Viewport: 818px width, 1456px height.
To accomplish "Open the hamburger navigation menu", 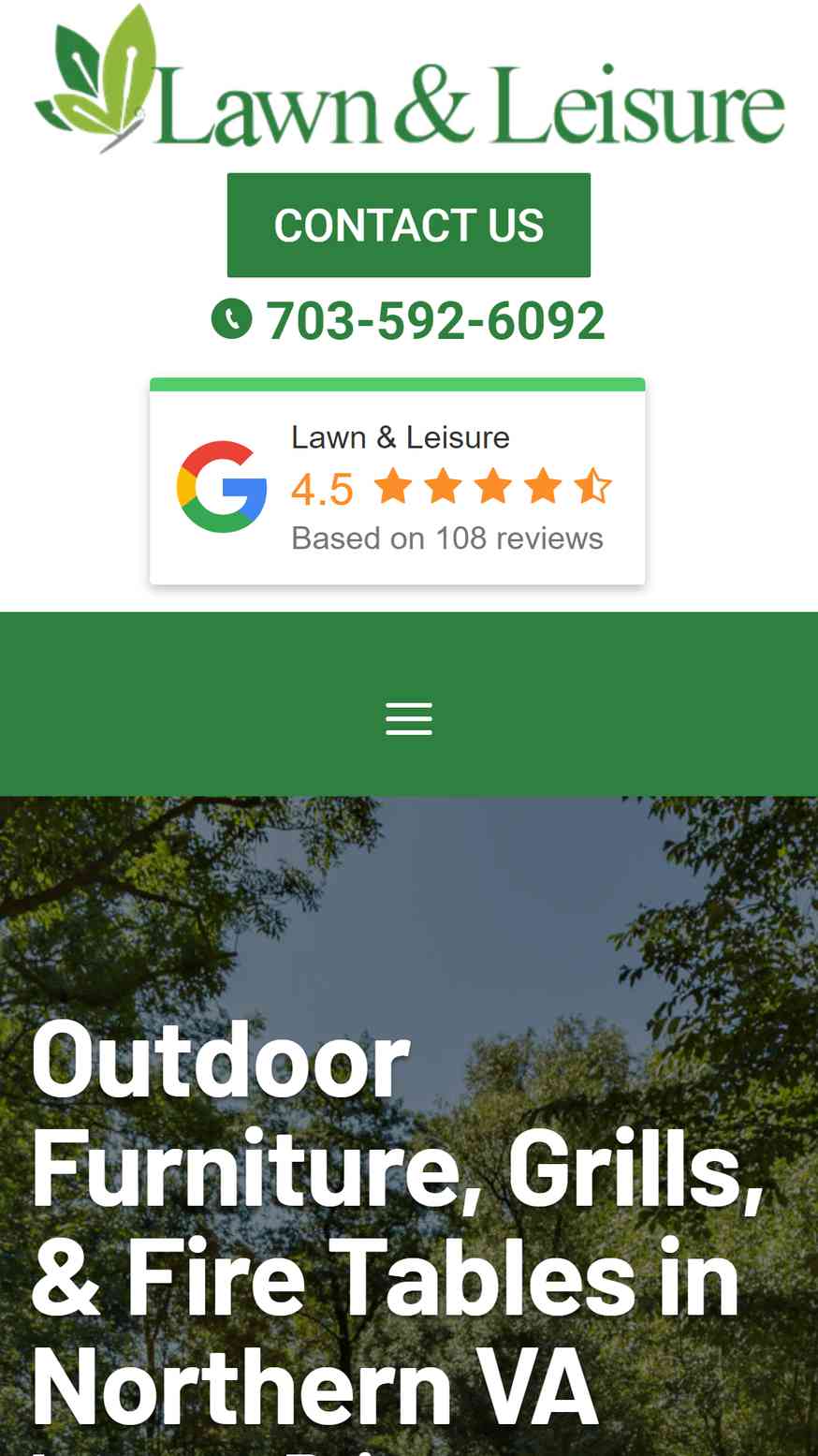I will tap(409, 718).
